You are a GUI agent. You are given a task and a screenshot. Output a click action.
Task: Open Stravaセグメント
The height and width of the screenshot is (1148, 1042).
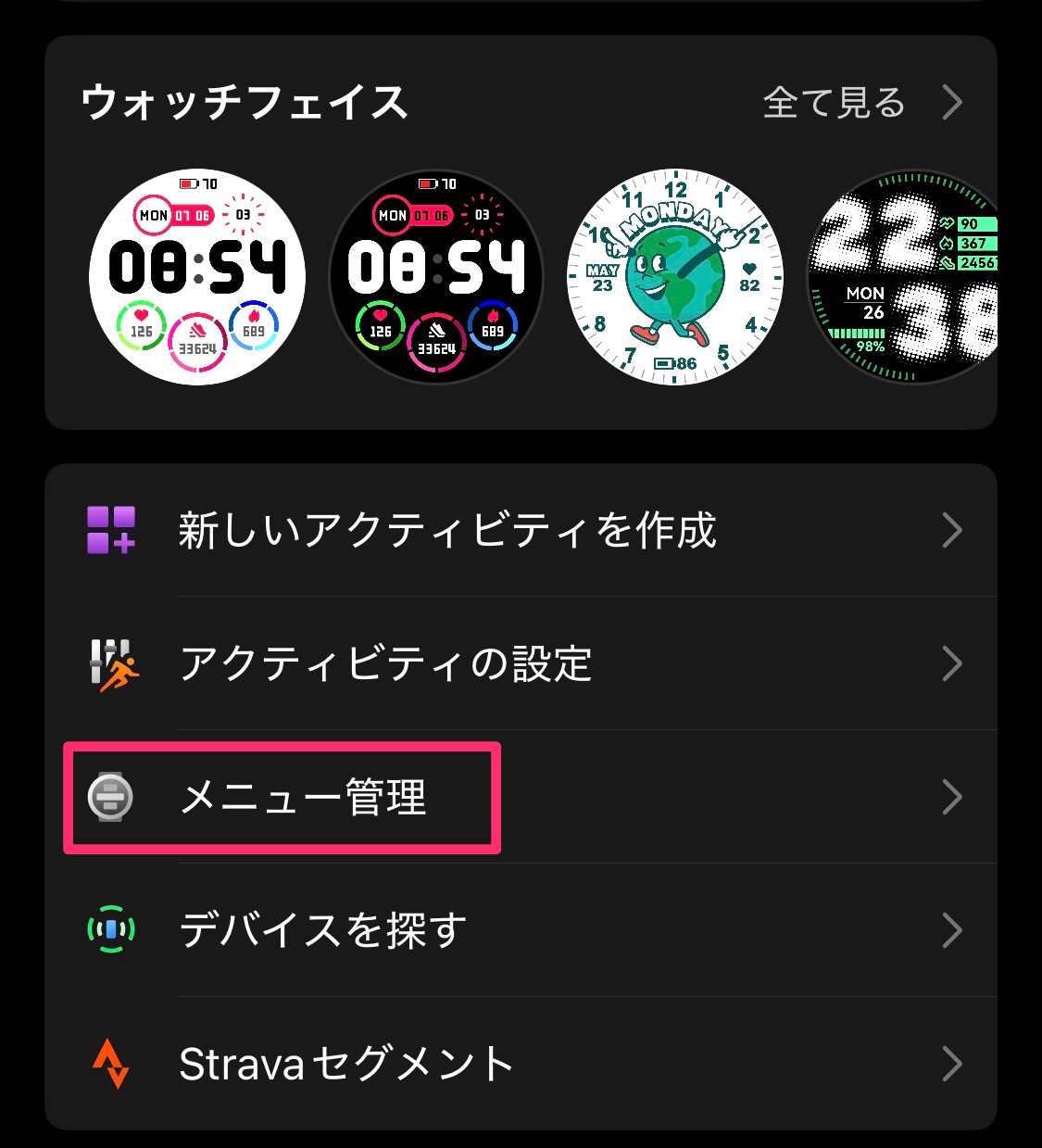pos(521,1064)
